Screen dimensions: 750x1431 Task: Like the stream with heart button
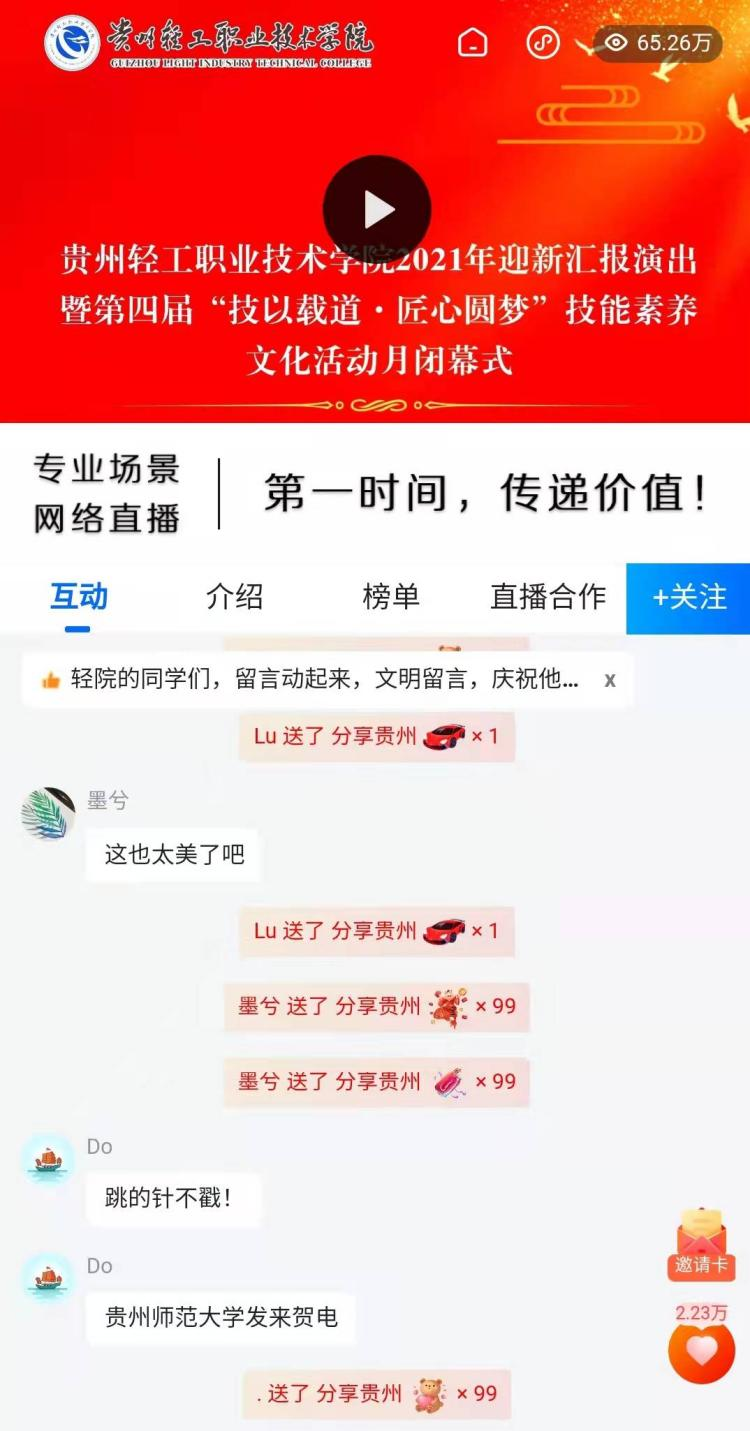pyautogui.click(x=701, y=1351)
